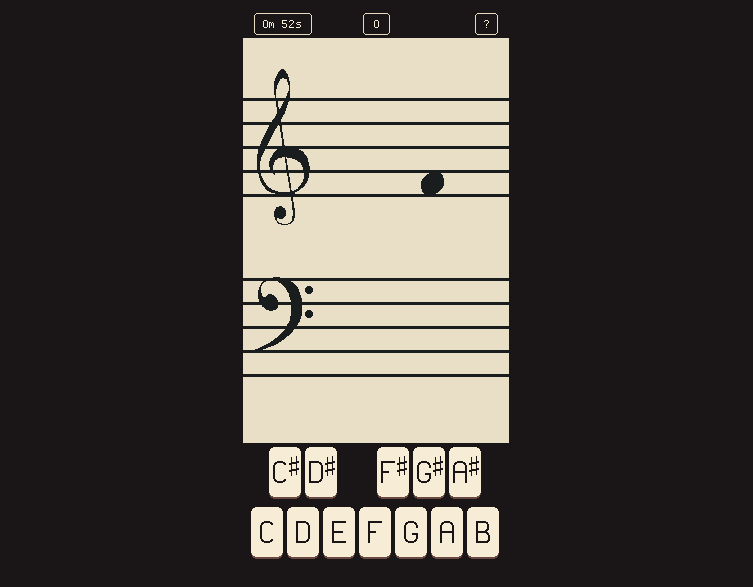Pick the A# note key
Screen dimensions: 753x587
pos(465,471)
